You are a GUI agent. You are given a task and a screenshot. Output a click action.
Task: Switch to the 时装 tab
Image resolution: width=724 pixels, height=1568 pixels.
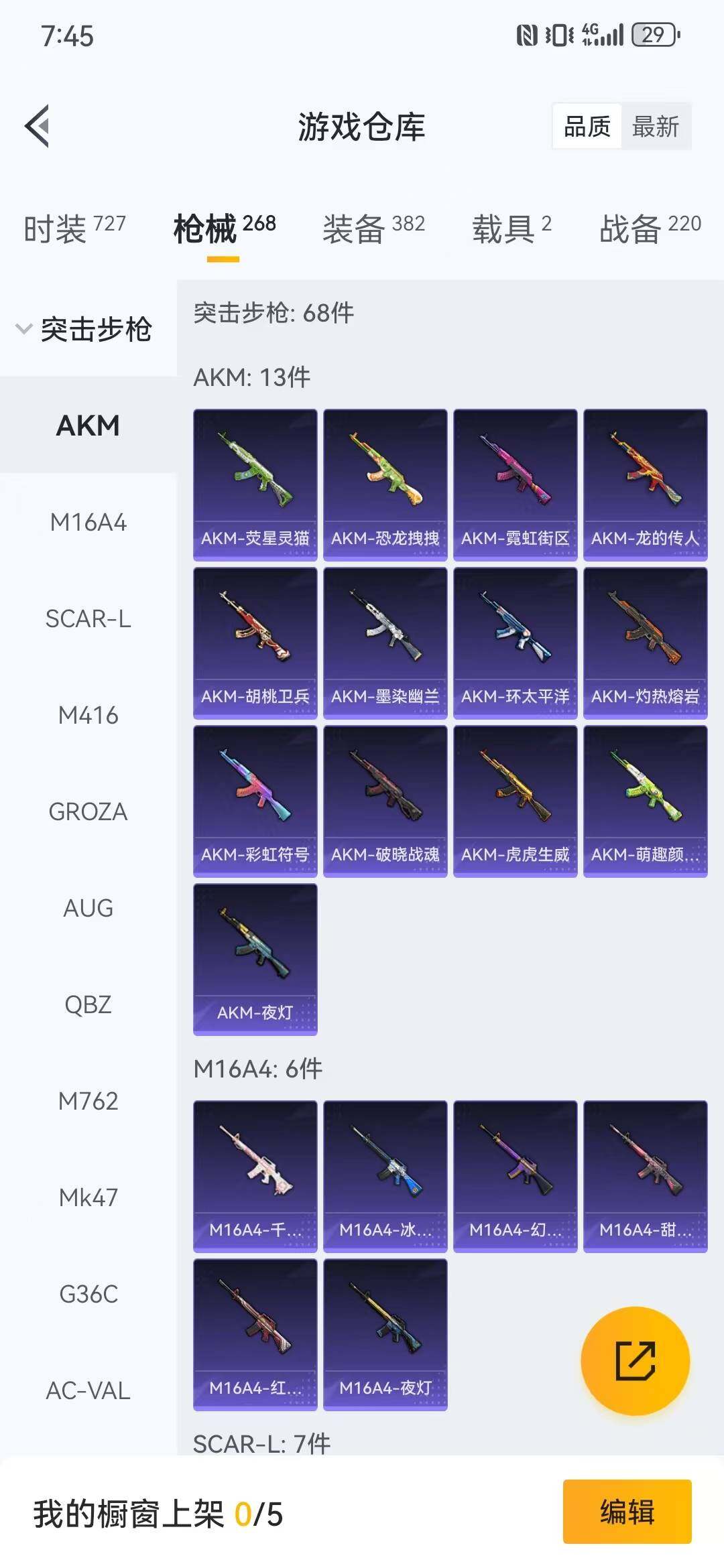[x=74, y=229]
